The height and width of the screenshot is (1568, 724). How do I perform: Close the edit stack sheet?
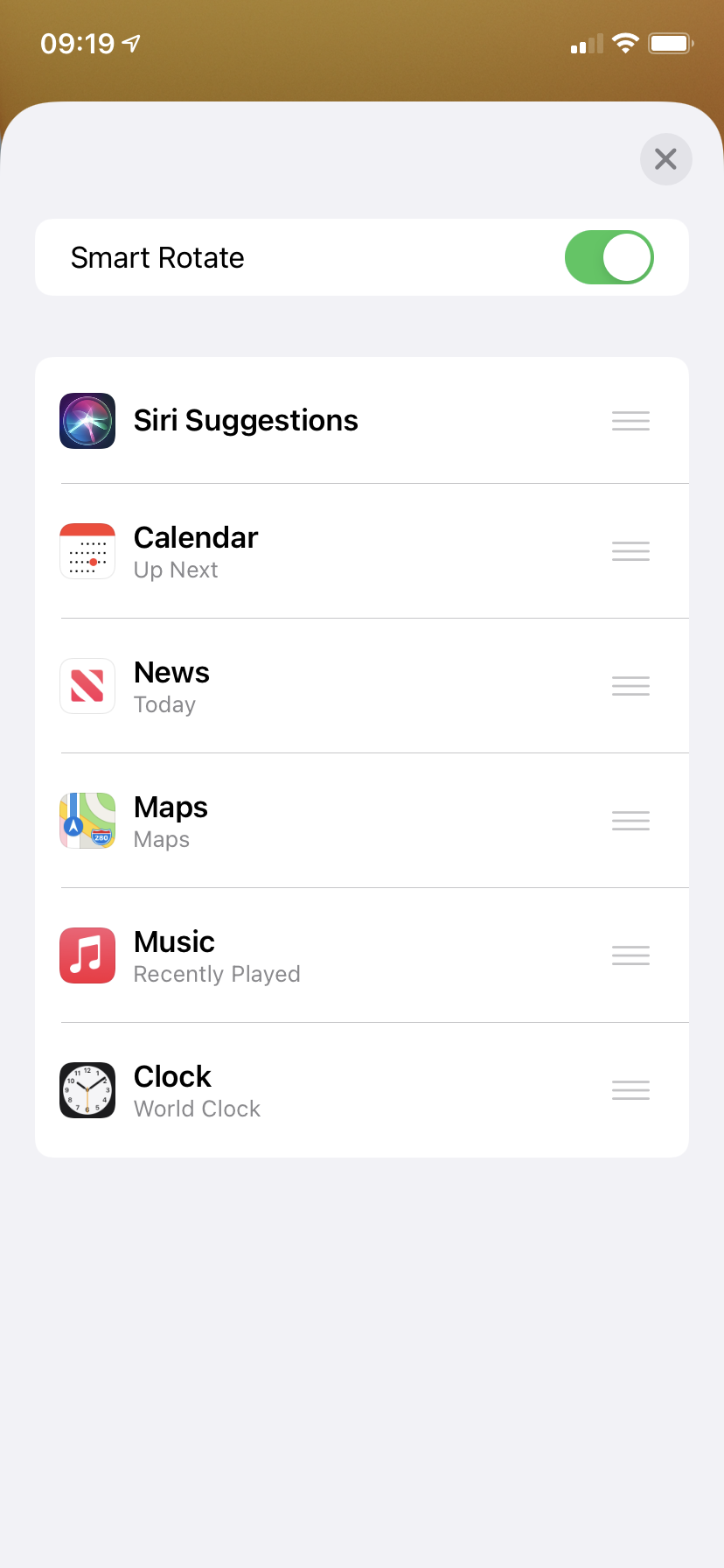click(x=665, y=159)
